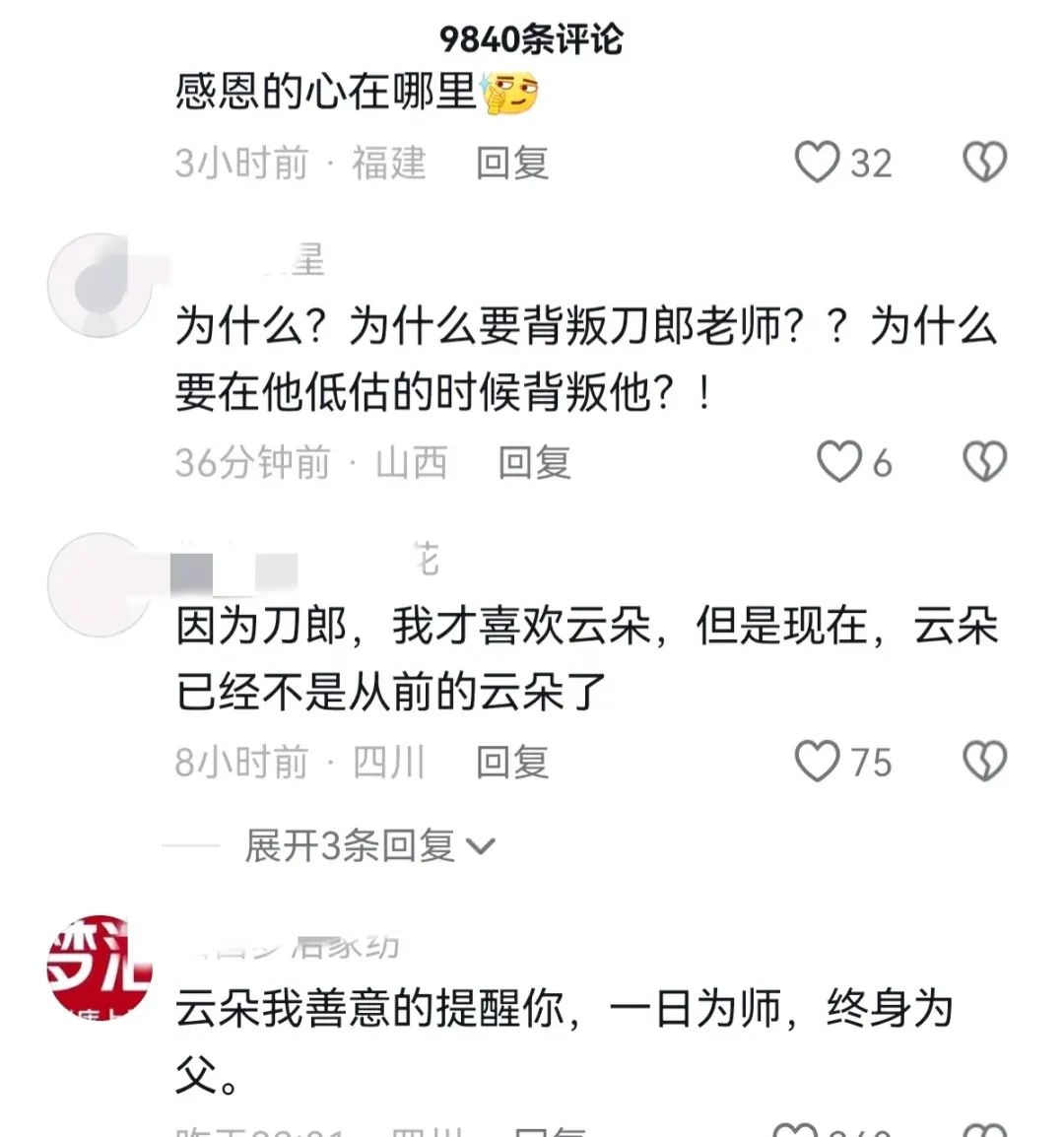The width and height of the screenshot is (1064, 1137).
Task: Dislike the comment 感恩的心在哪里
Action: (x=984, y=163)
